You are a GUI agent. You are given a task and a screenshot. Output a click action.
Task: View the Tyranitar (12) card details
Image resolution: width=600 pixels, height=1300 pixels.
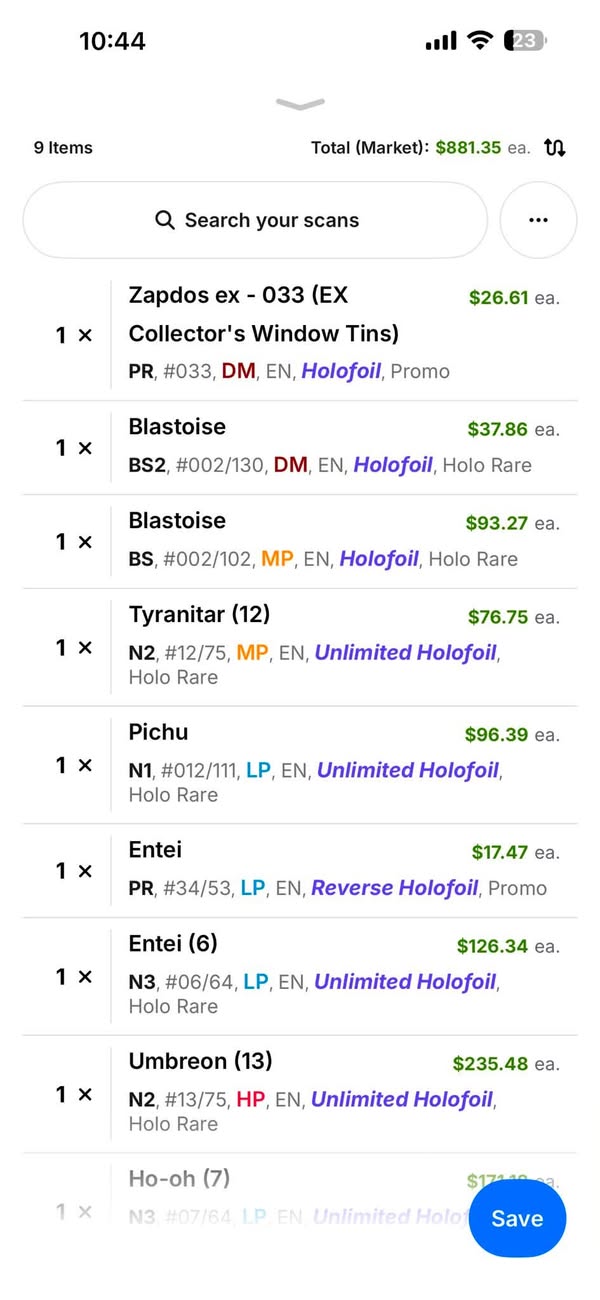[x=300, y=648]
